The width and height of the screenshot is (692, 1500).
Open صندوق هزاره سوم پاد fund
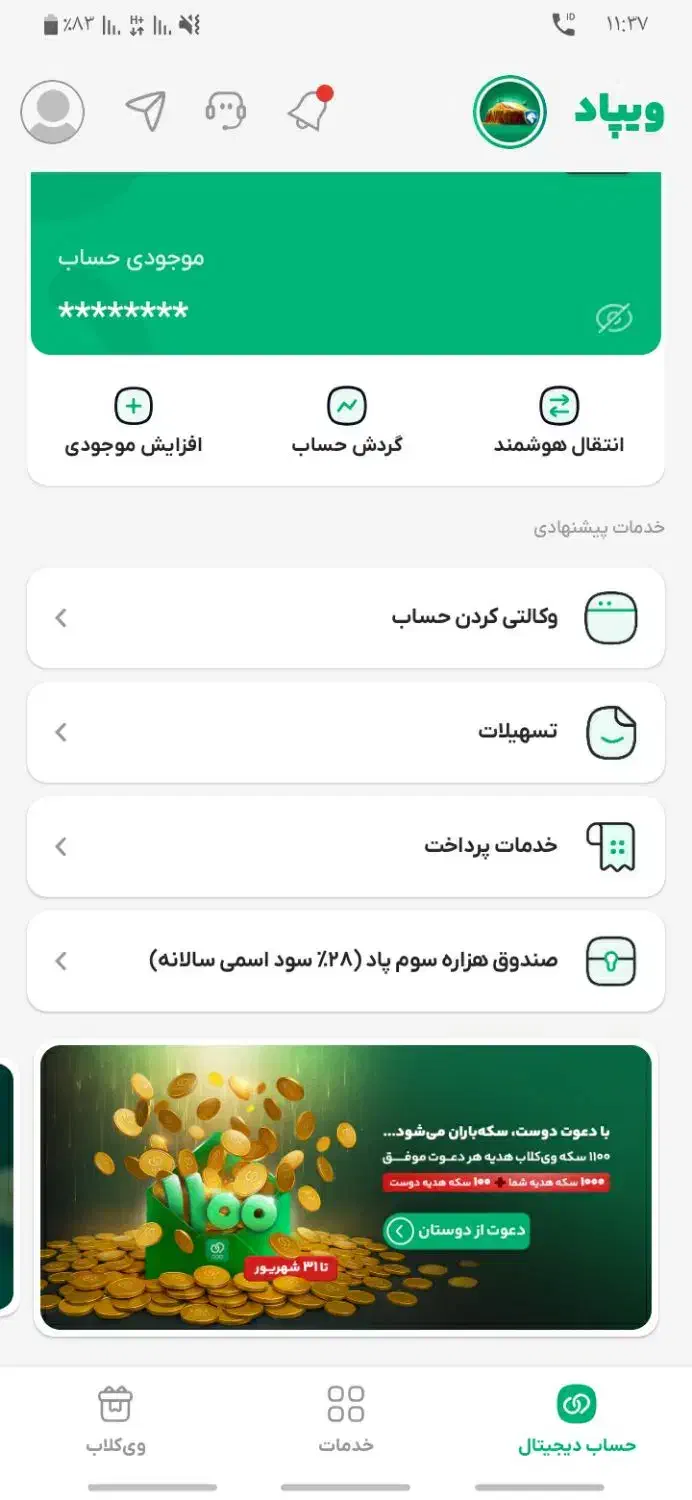346,960
